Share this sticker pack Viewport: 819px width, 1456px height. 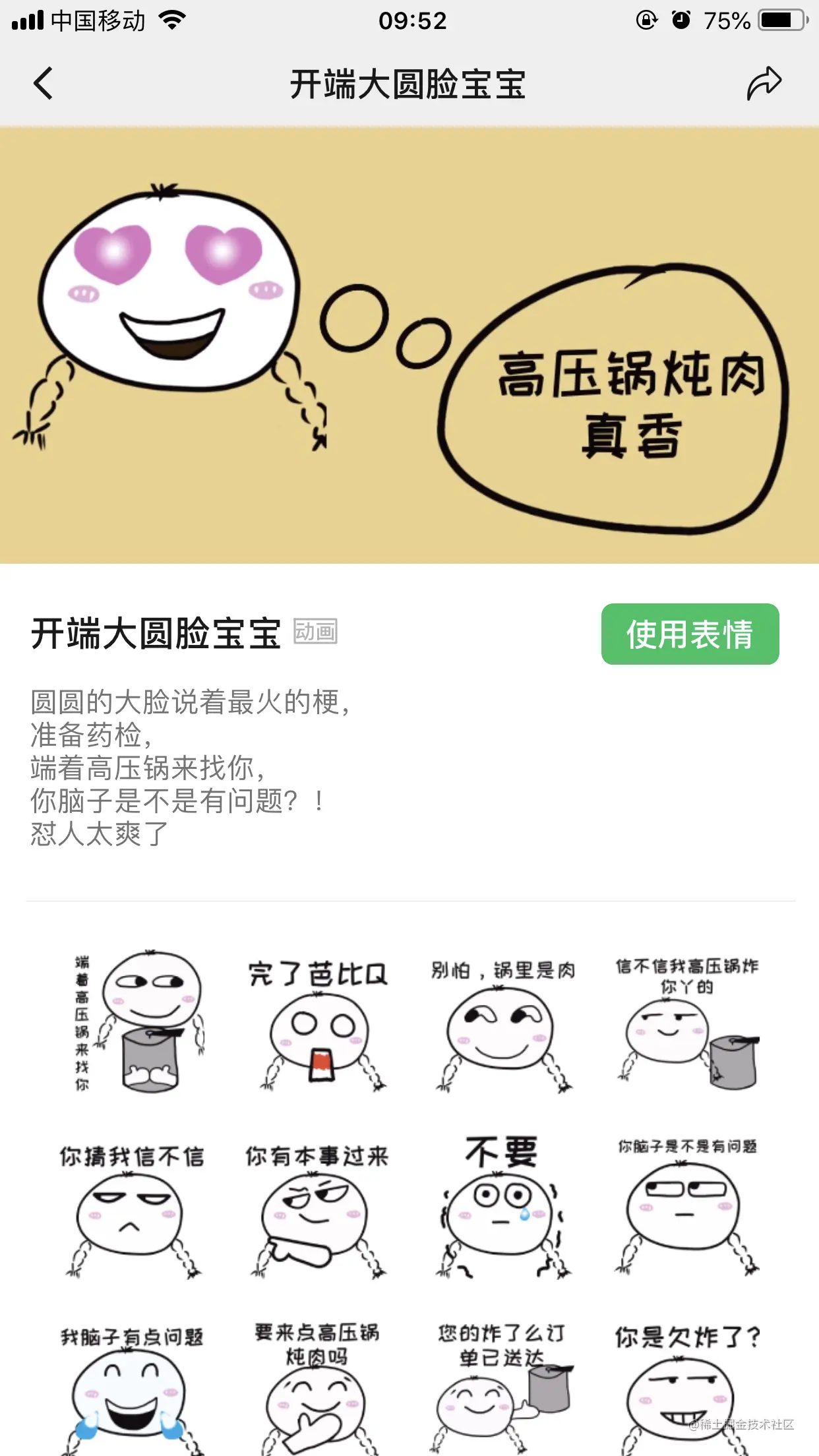click(764, 84)
